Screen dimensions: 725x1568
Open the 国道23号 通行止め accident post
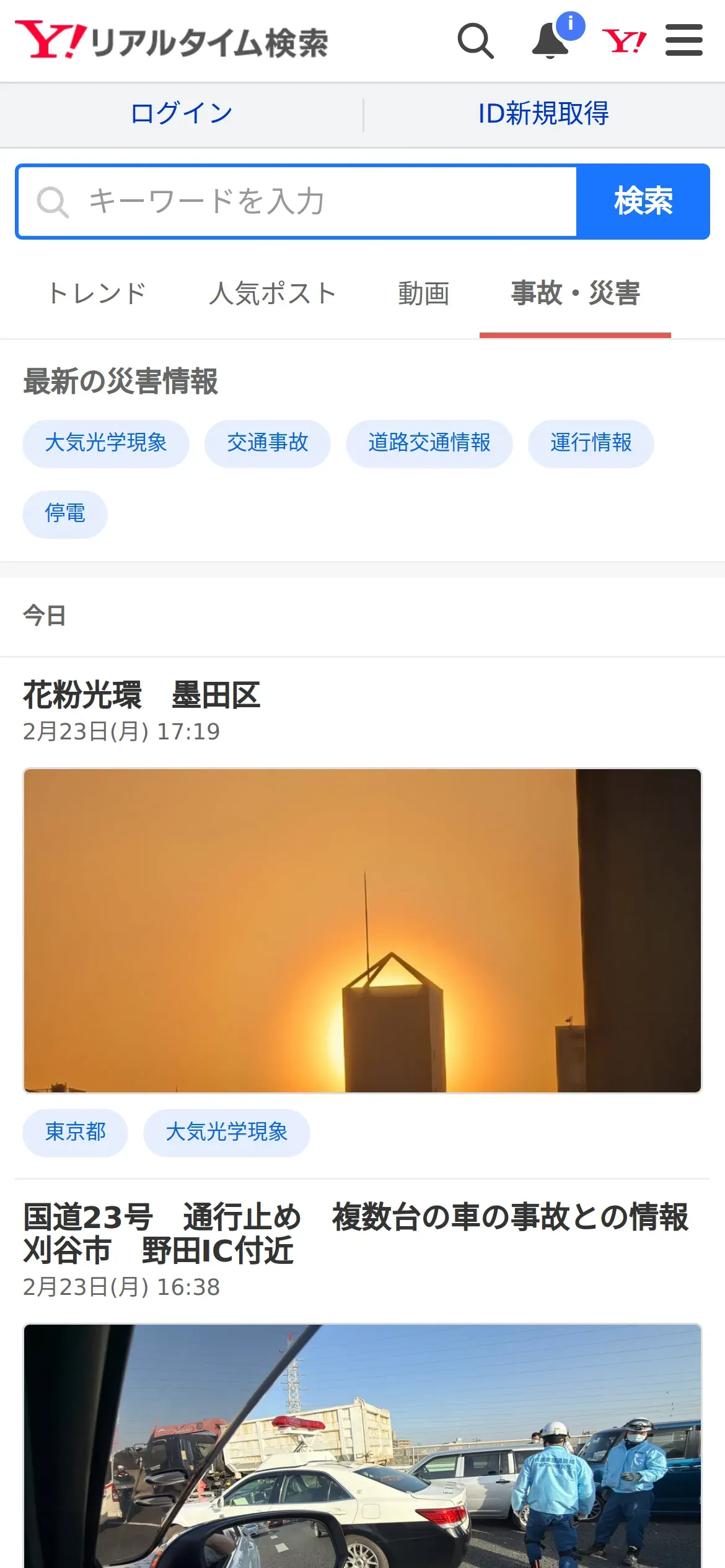tap(355, 1232)
